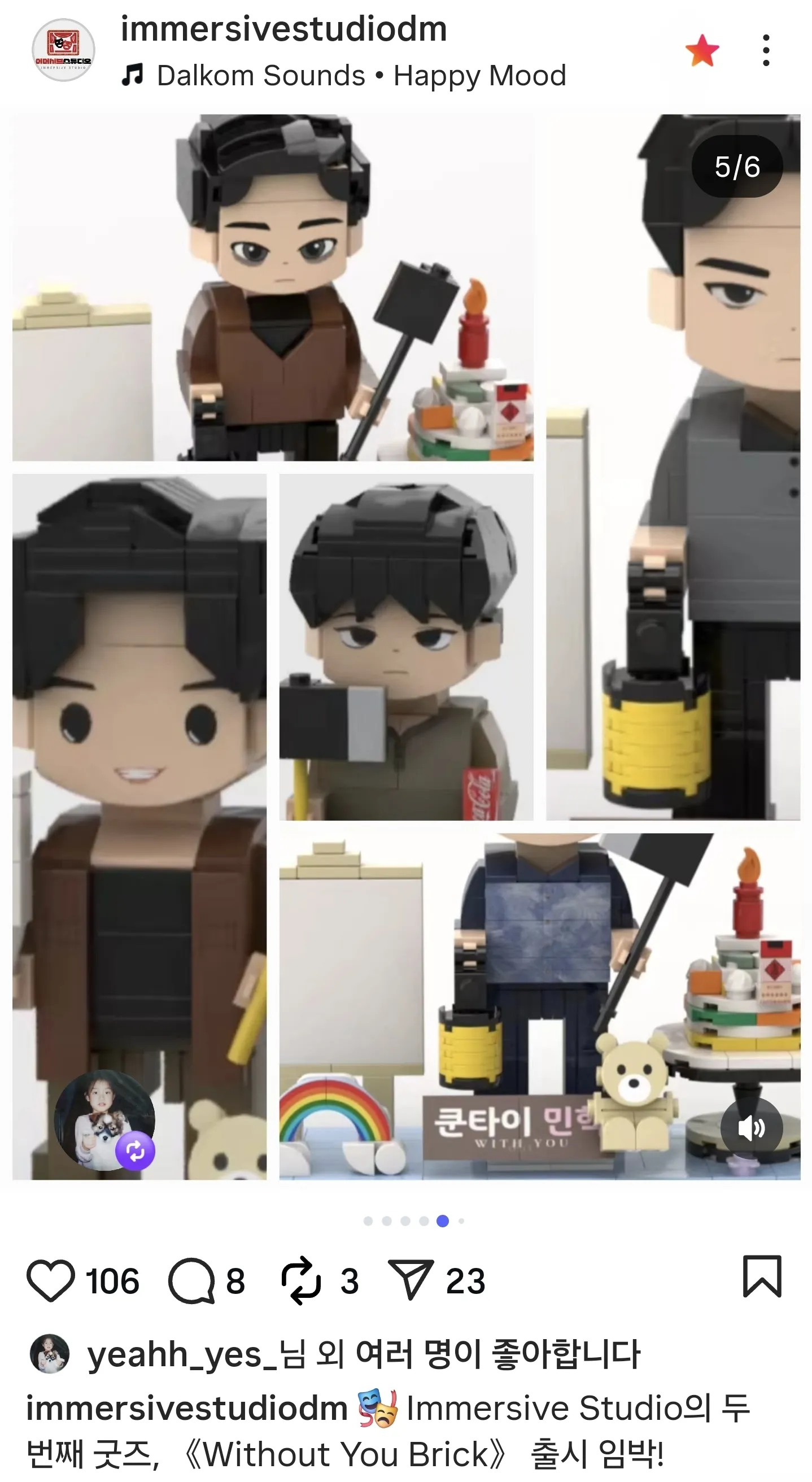Viewport: 812px width, 1482px height.
Task: Open the comments on this post
Action: coord(191,1280)
